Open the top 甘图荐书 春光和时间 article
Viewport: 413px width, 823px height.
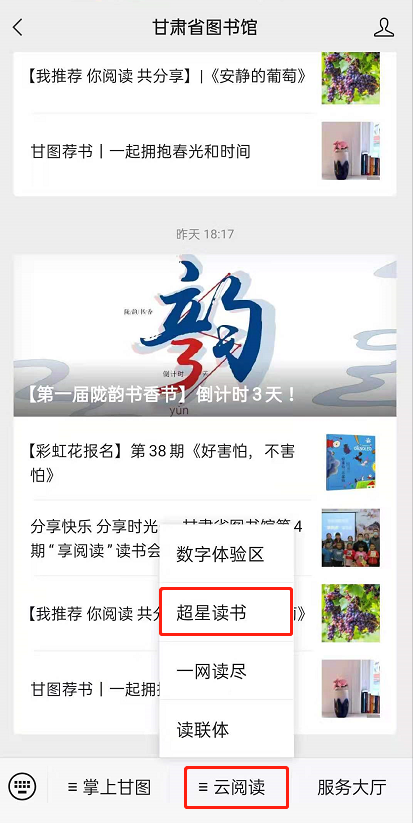(x=205, y=151)
